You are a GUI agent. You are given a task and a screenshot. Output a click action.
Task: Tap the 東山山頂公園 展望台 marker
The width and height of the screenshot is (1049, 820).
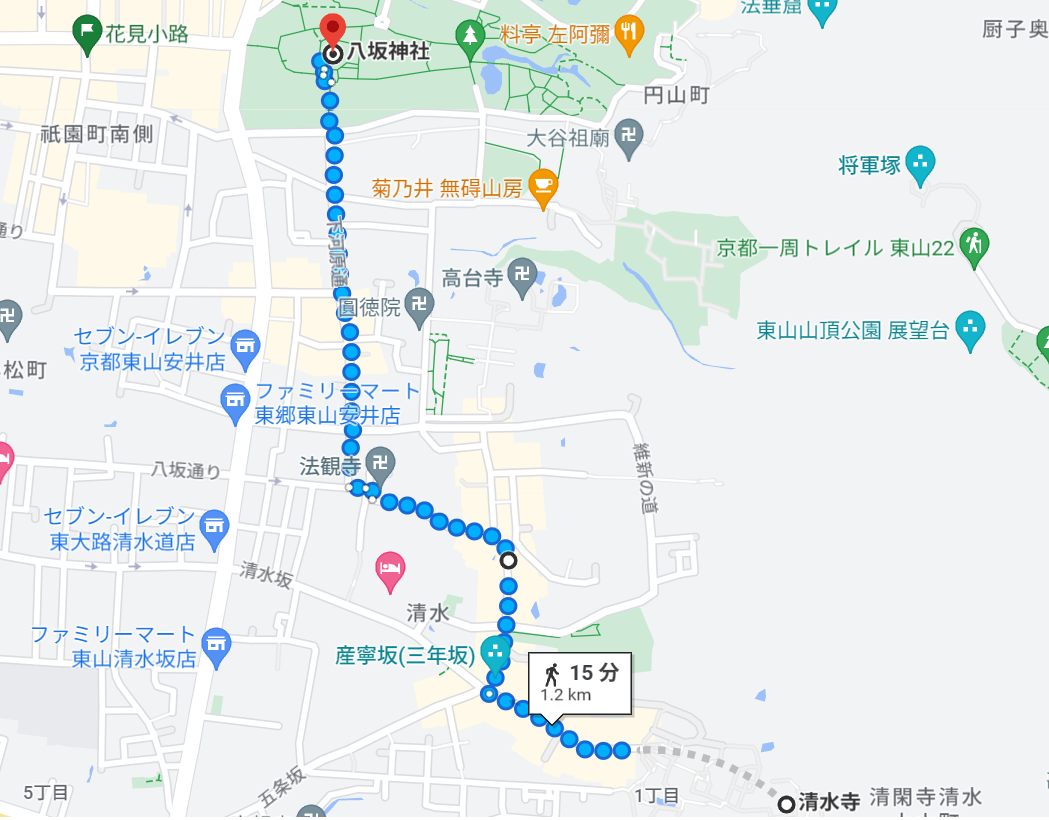(x=969, y=330)
